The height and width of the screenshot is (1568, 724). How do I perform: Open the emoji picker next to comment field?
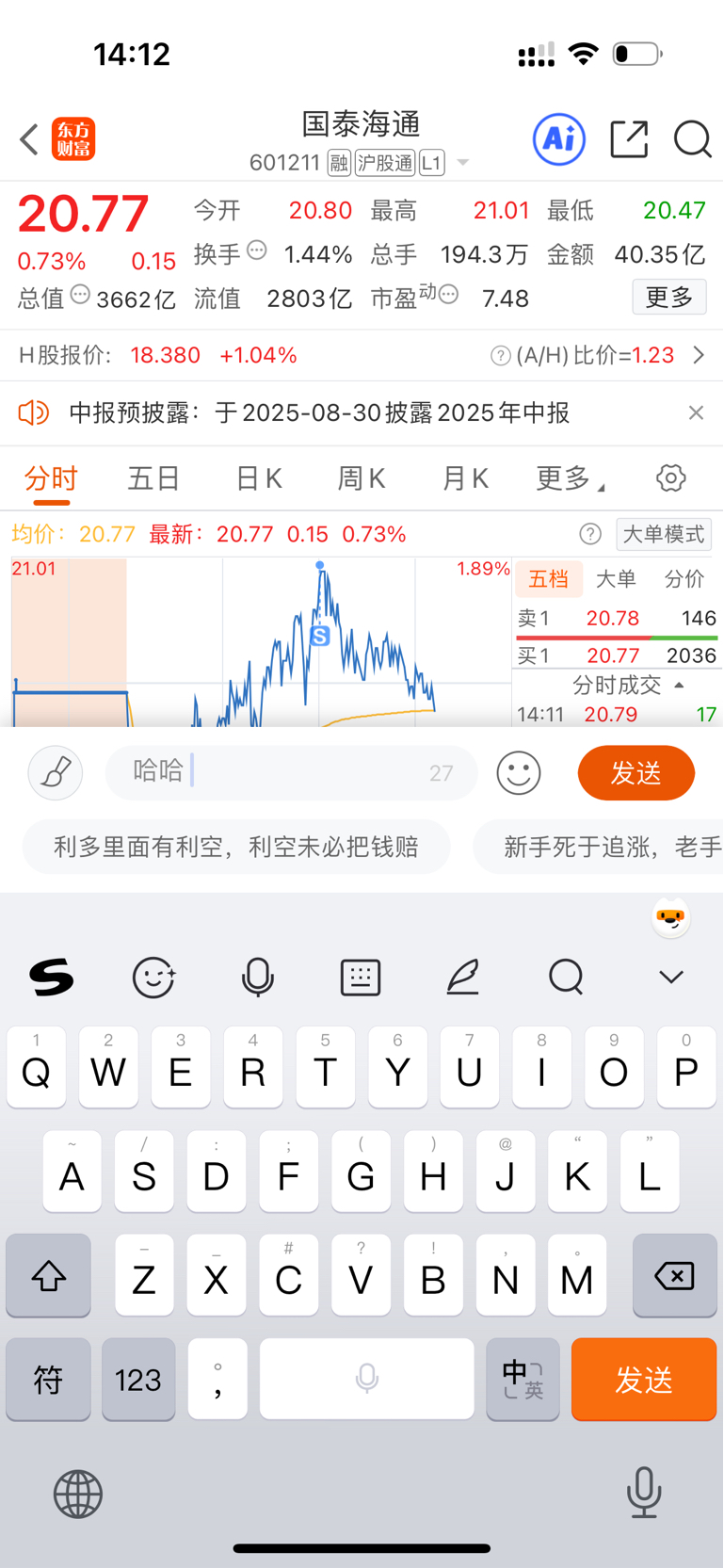tap(519, 773)
